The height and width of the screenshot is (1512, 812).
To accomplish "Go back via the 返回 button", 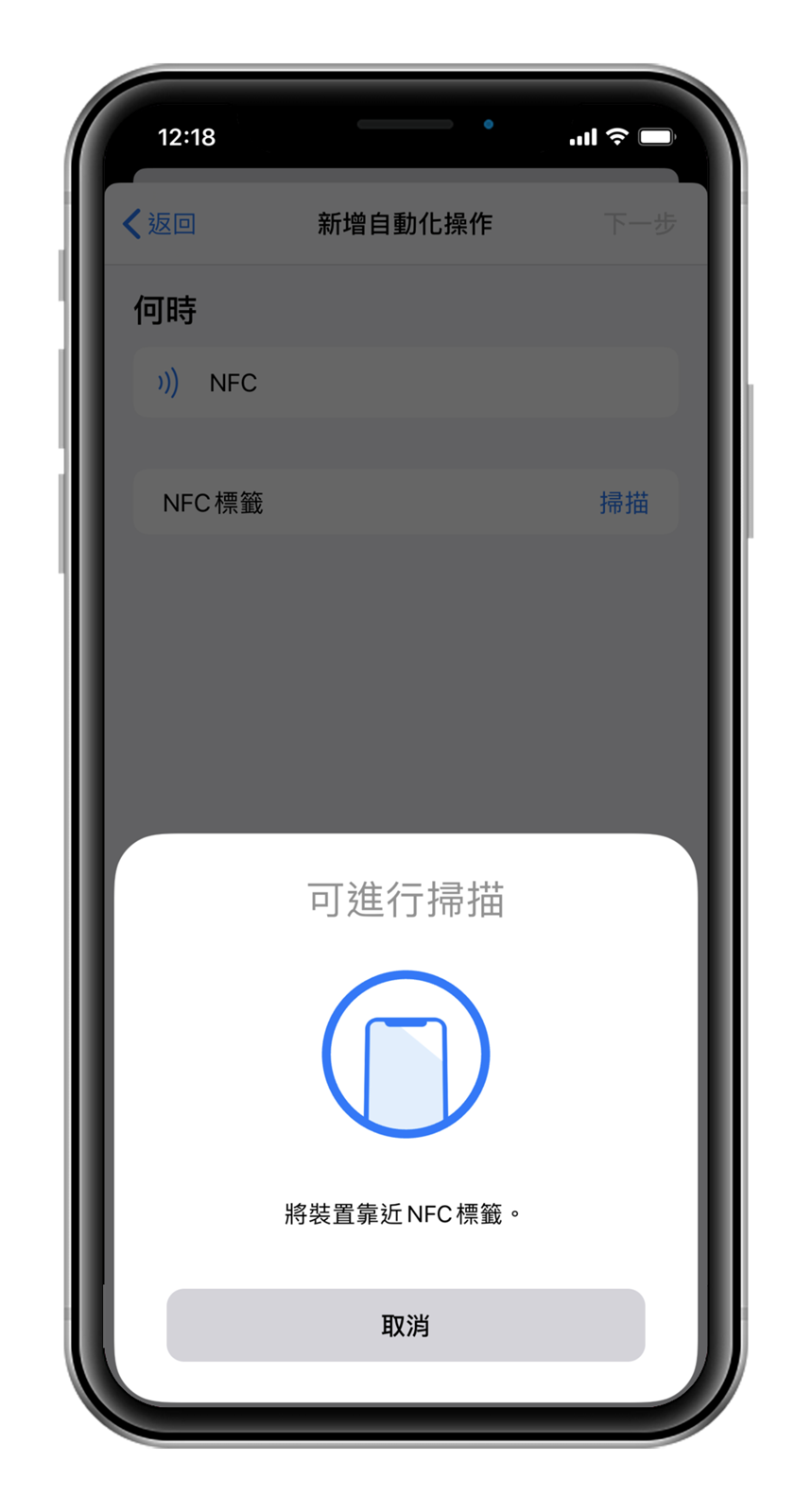I will [160, 224].
